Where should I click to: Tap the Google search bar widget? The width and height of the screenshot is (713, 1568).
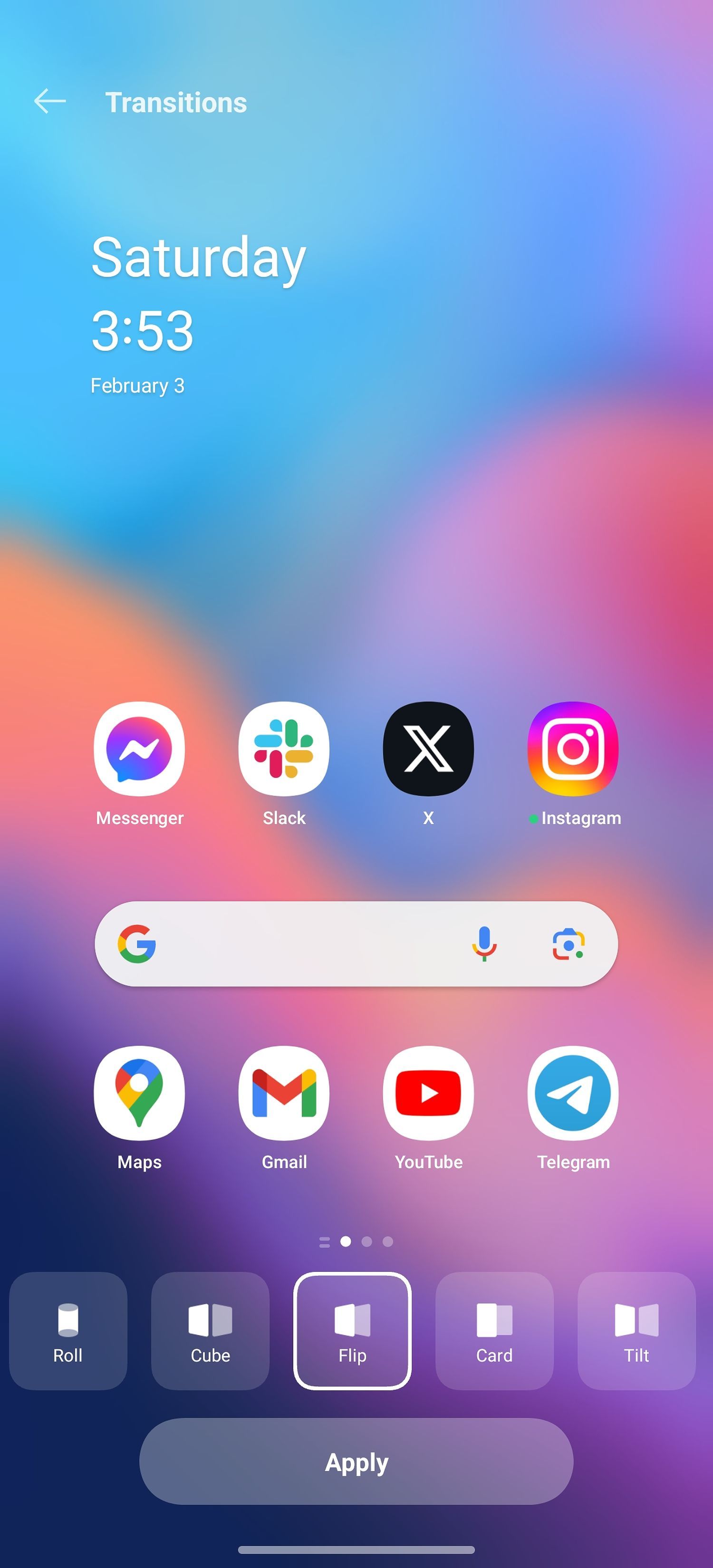304,944
